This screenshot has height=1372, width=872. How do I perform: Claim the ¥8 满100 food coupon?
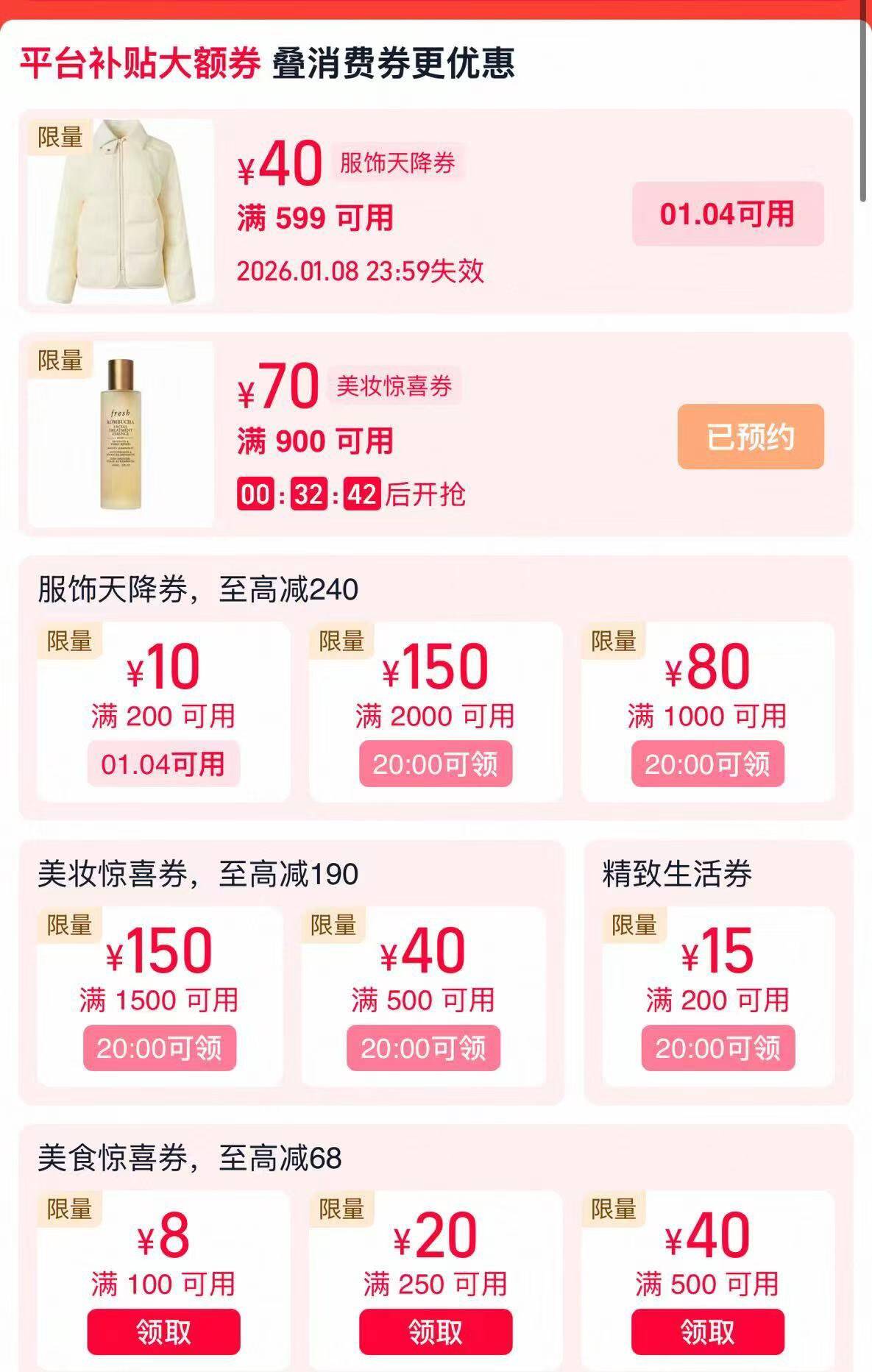click(x=163, y=1332)
